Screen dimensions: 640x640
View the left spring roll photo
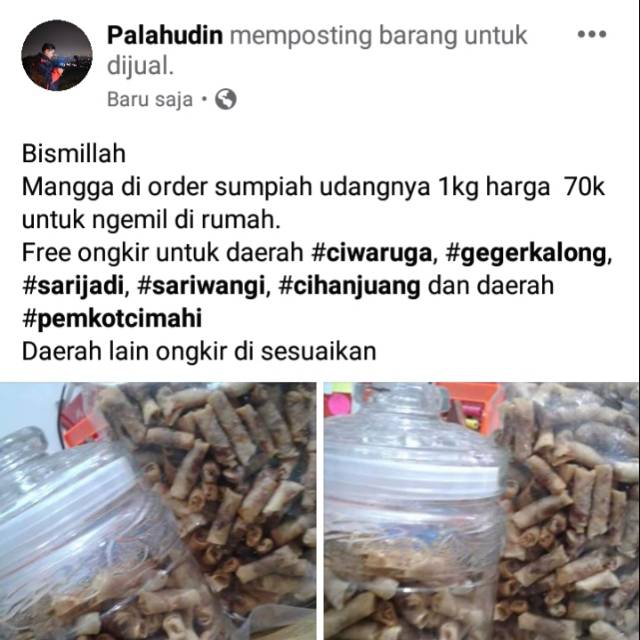coord(158,510)
